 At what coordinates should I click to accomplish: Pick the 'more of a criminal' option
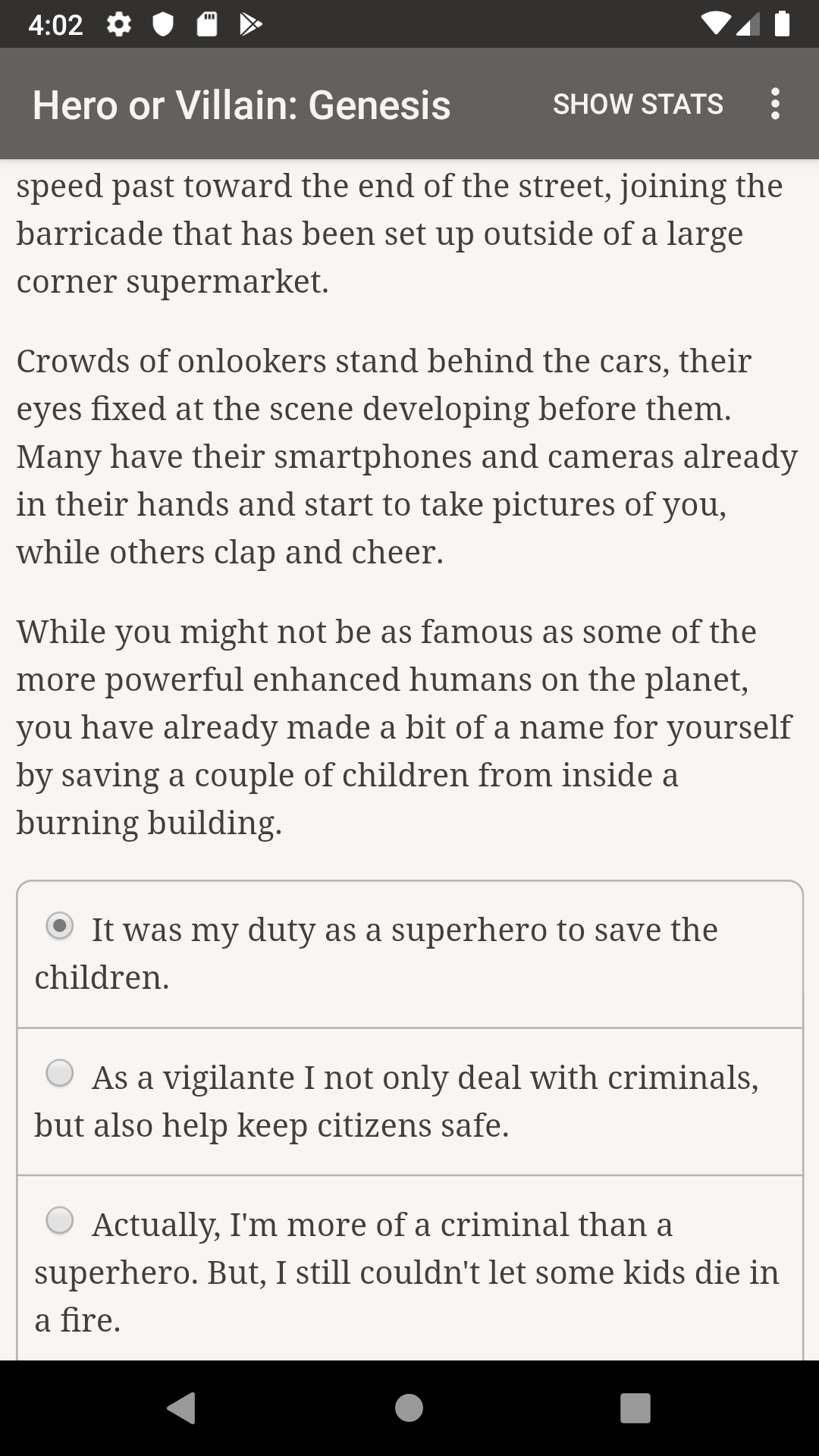click(409, 1269)
